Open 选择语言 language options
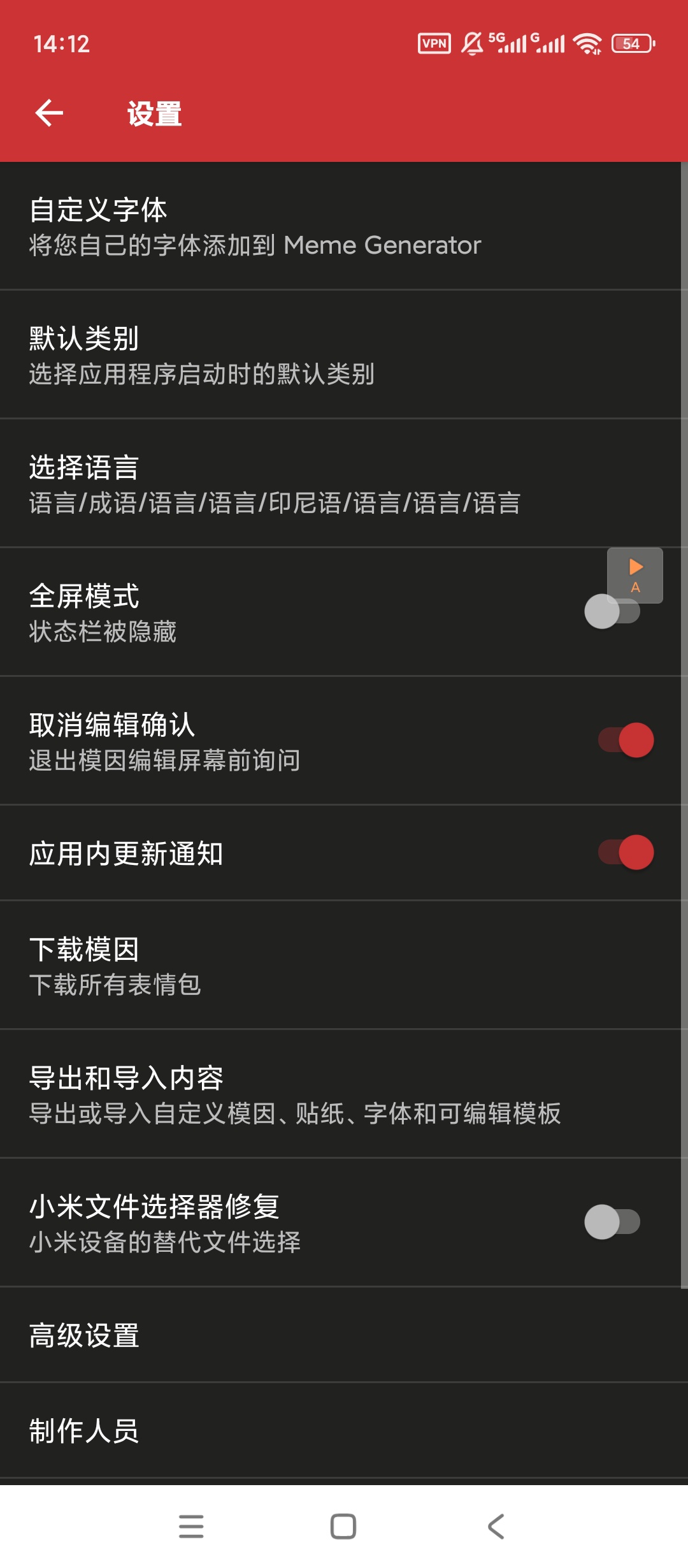Image resolution: width=688 pixels, height=1568 pixels. click(274, 484)
